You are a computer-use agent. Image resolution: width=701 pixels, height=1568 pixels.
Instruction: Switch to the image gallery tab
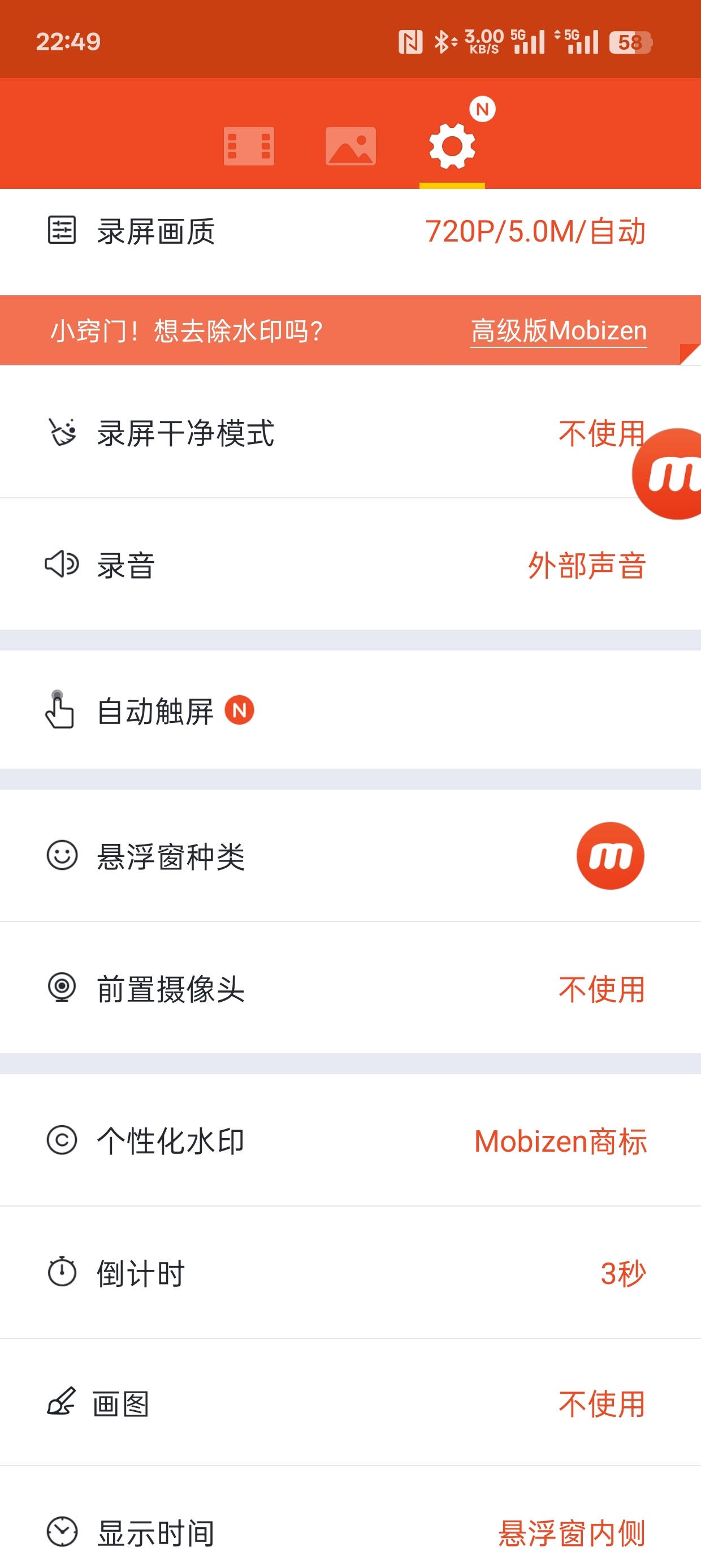coord(350,146)
